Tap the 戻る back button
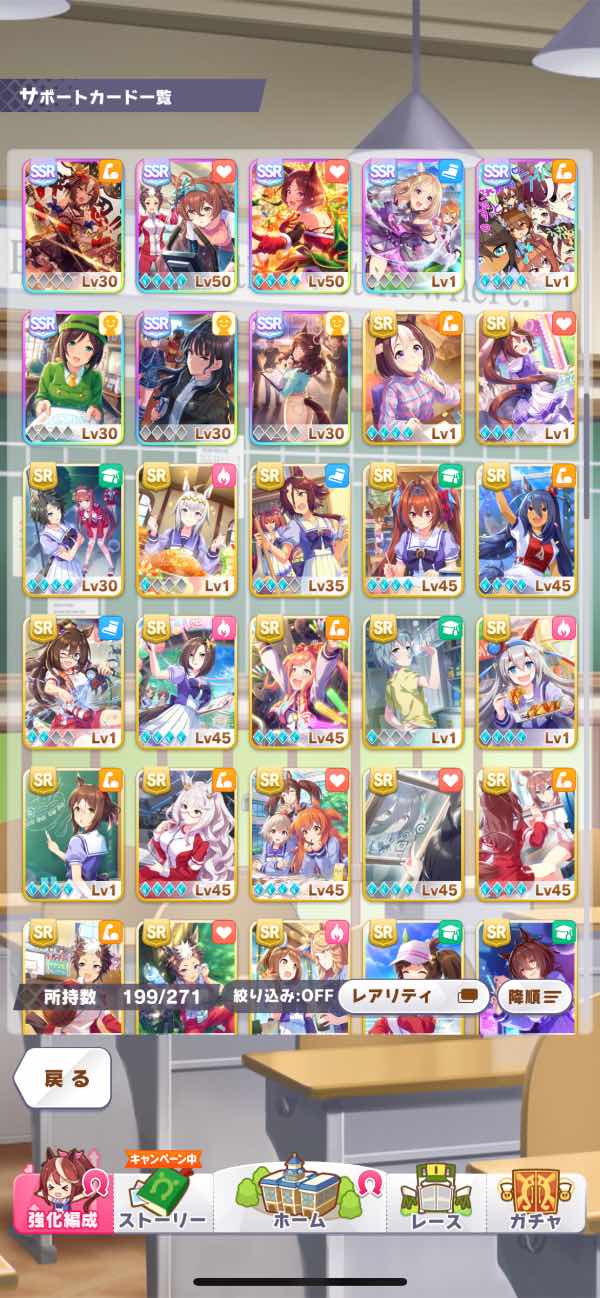600x1298 pixels. (63, 1078)
